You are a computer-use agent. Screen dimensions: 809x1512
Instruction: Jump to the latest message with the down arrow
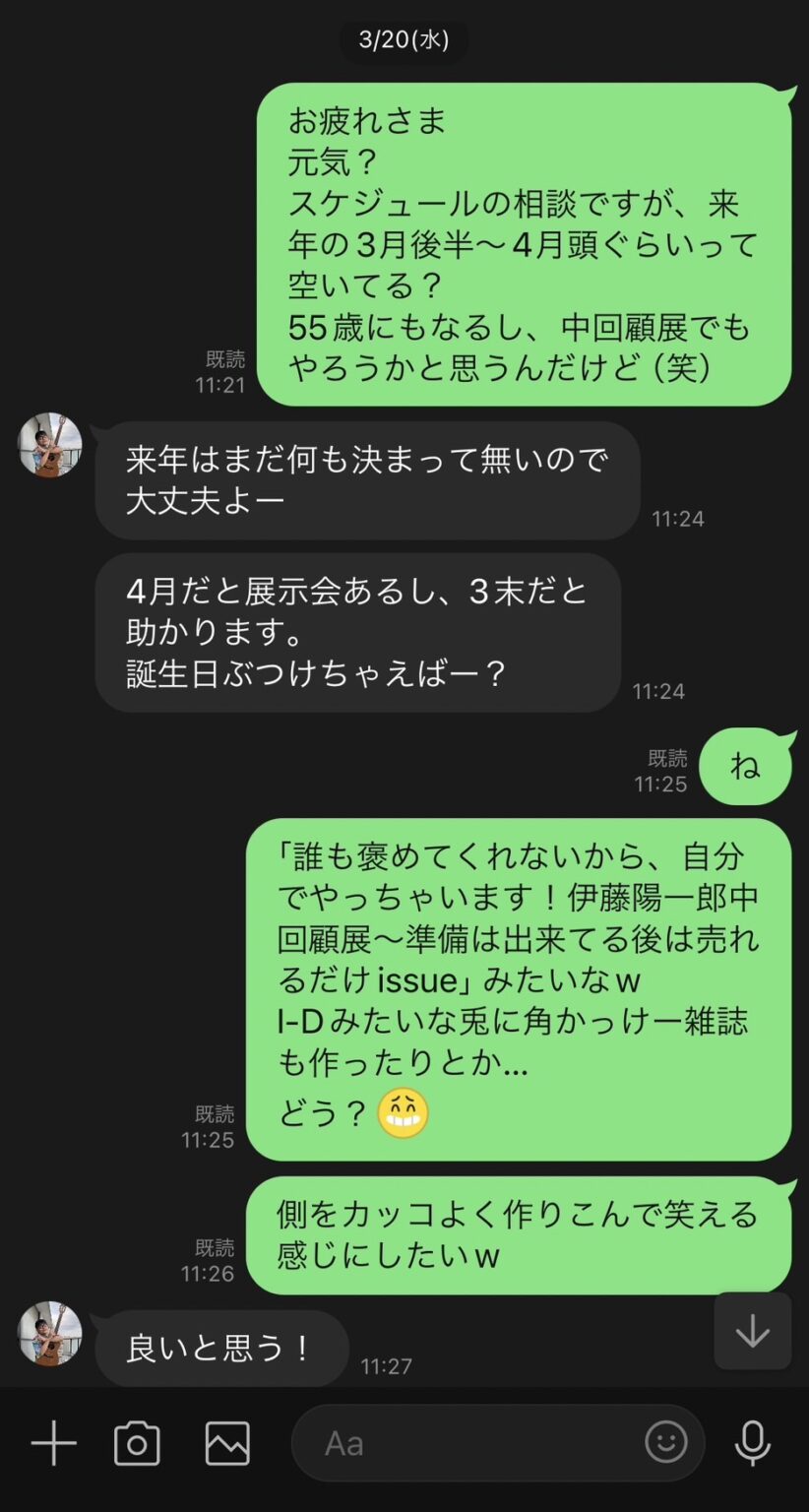pyautogui.click(x=753, y=1331)
